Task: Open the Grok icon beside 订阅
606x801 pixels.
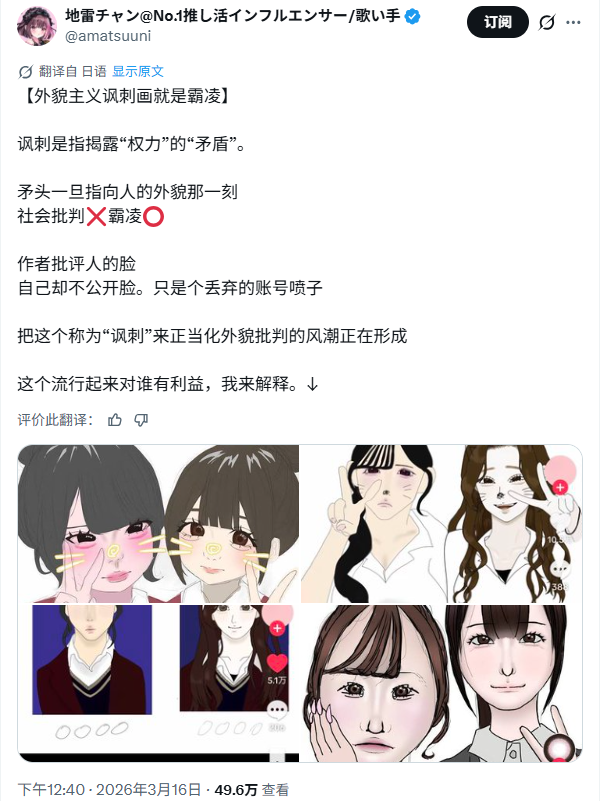Action: [x=547, y=23]
